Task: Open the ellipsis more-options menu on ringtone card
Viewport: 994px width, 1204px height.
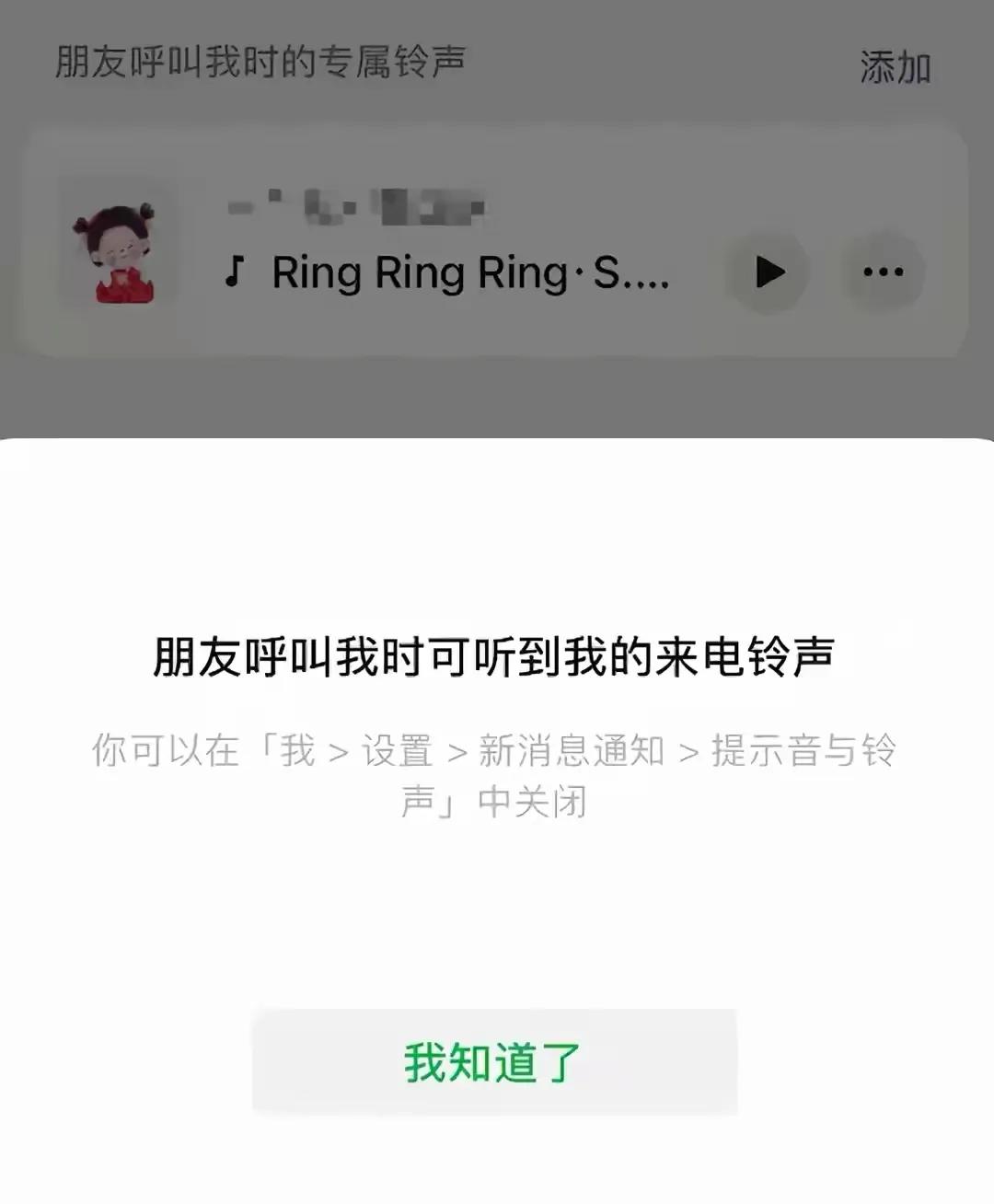Action: (x=885, y=272)
